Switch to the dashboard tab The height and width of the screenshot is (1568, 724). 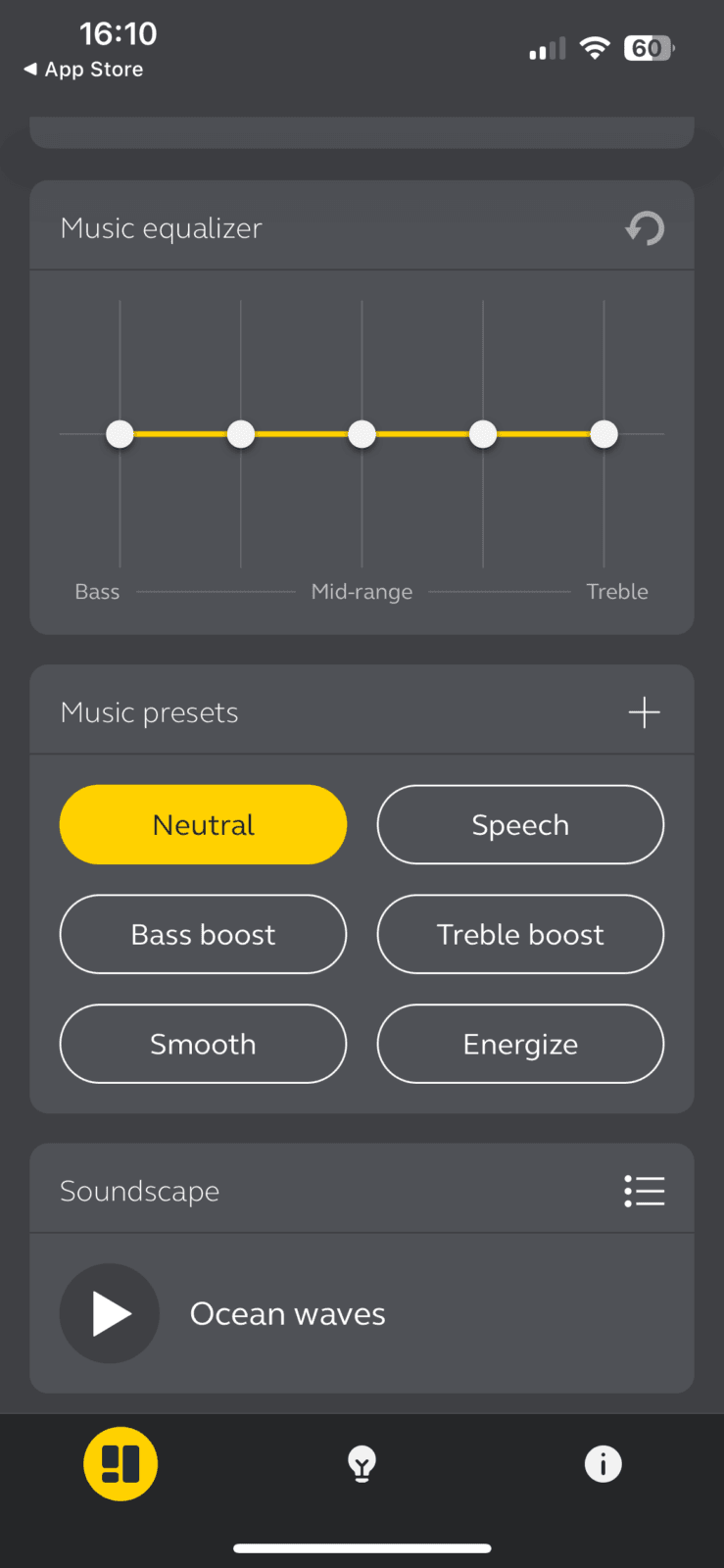pos(121,1464)
